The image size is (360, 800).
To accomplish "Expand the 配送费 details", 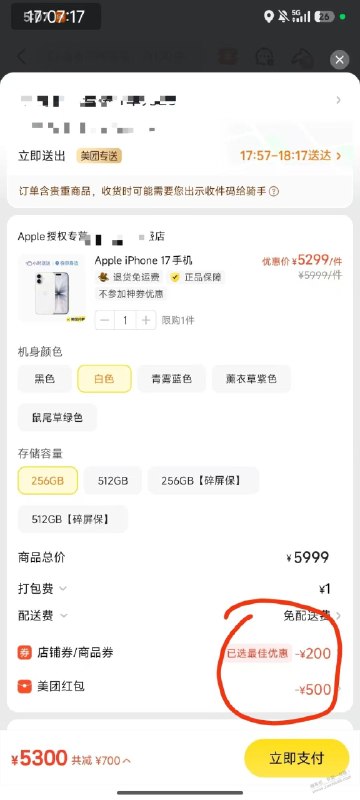I will [x=42, y=616].
